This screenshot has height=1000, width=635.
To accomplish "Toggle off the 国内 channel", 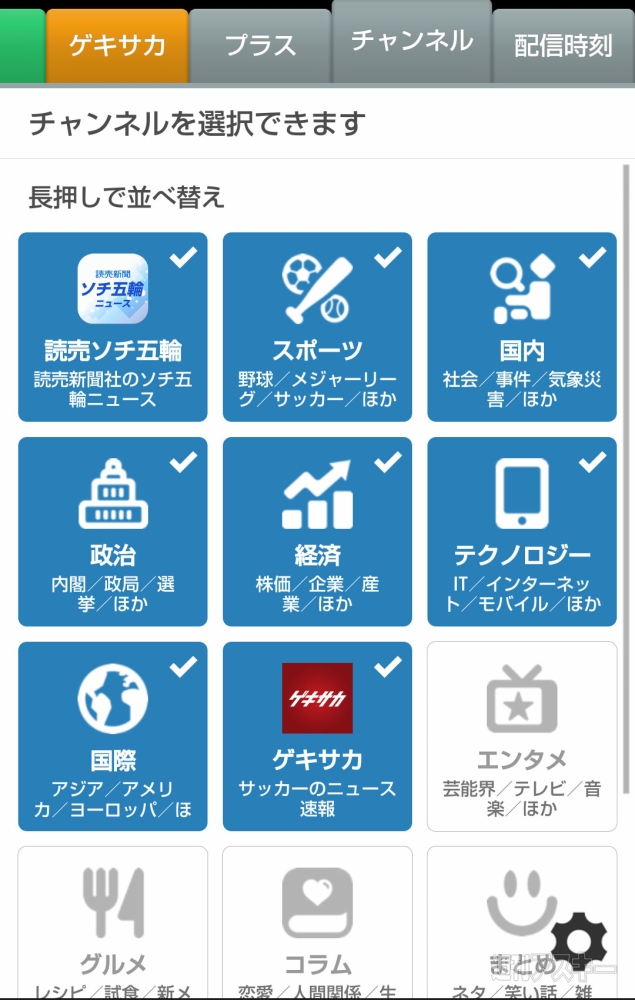I will click(x=522, y=327).
